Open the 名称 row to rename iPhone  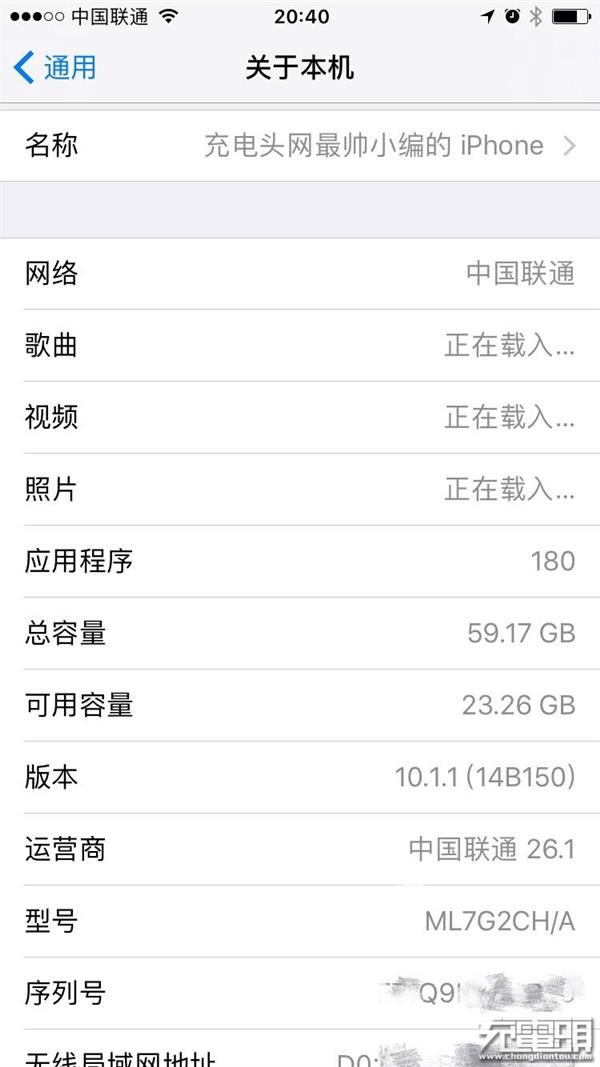click(x=300, y=146)
